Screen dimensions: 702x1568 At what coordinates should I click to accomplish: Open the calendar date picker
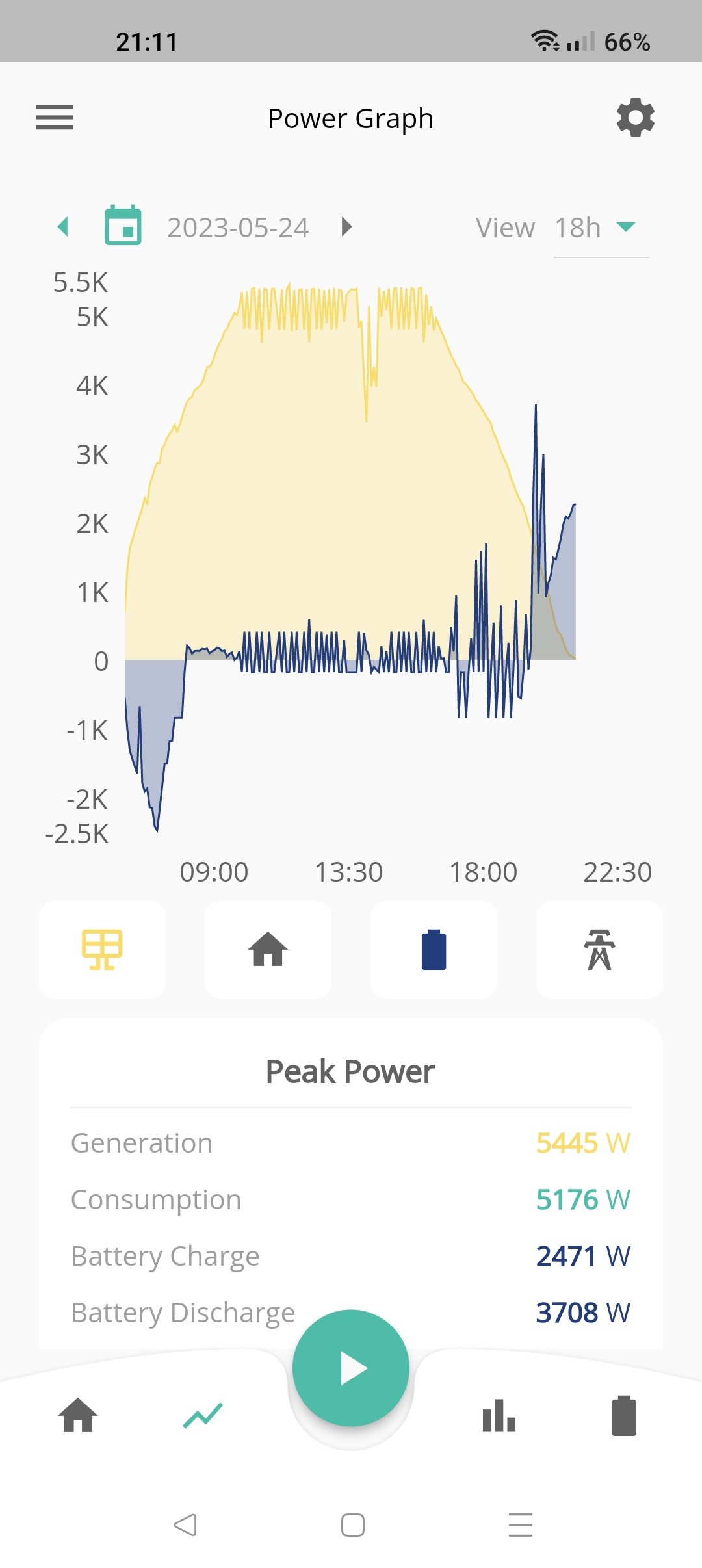pyautogui.click(x=123, y=225)
